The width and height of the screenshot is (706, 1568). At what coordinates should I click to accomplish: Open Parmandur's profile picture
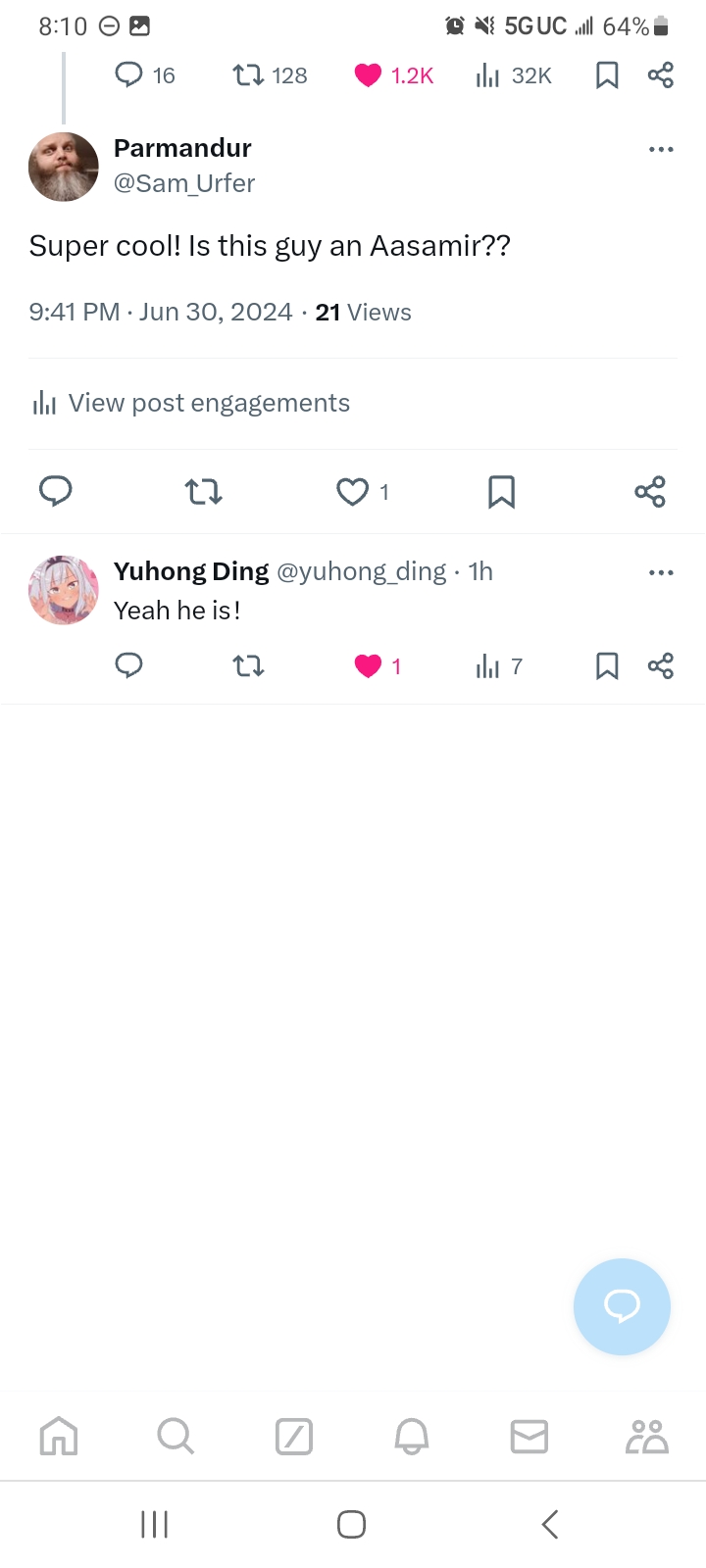click(64, 167)
